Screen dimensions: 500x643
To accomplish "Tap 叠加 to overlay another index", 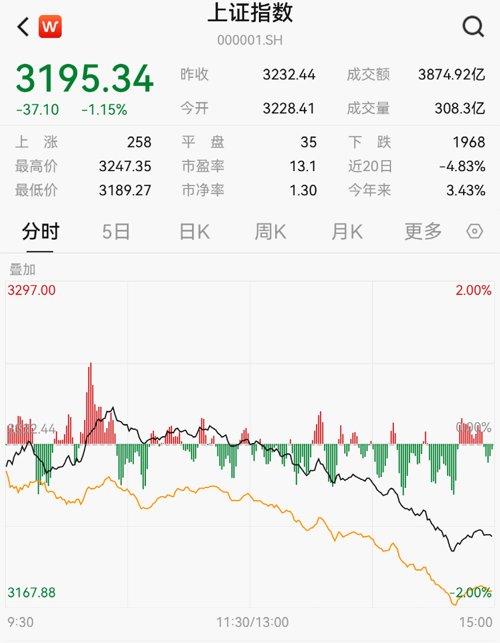I will pos(23,269).
